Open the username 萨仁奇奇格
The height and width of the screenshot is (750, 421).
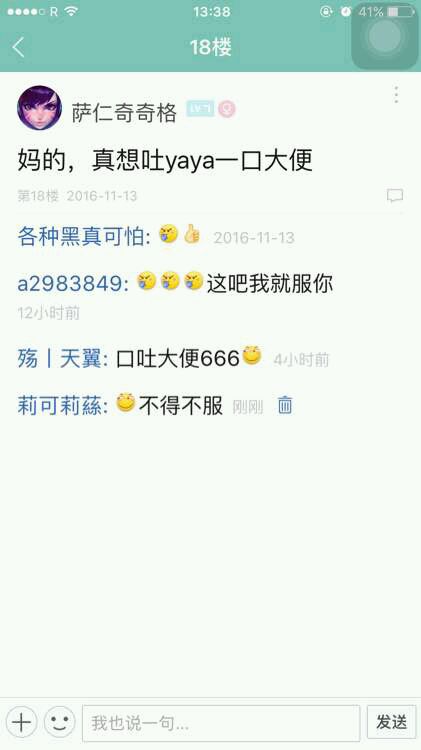(124, 112)
